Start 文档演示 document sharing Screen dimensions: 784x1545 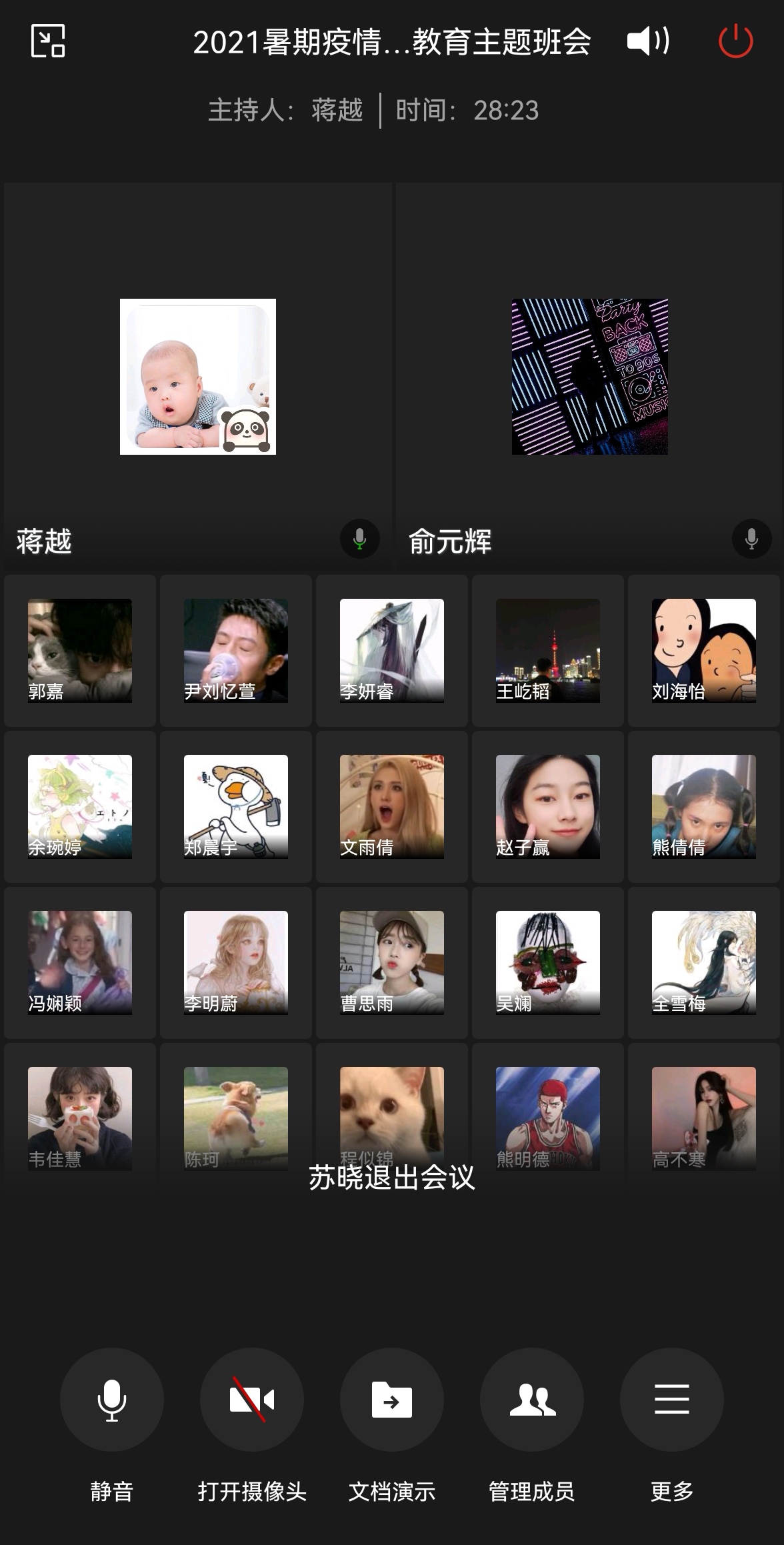(391, 1399)
